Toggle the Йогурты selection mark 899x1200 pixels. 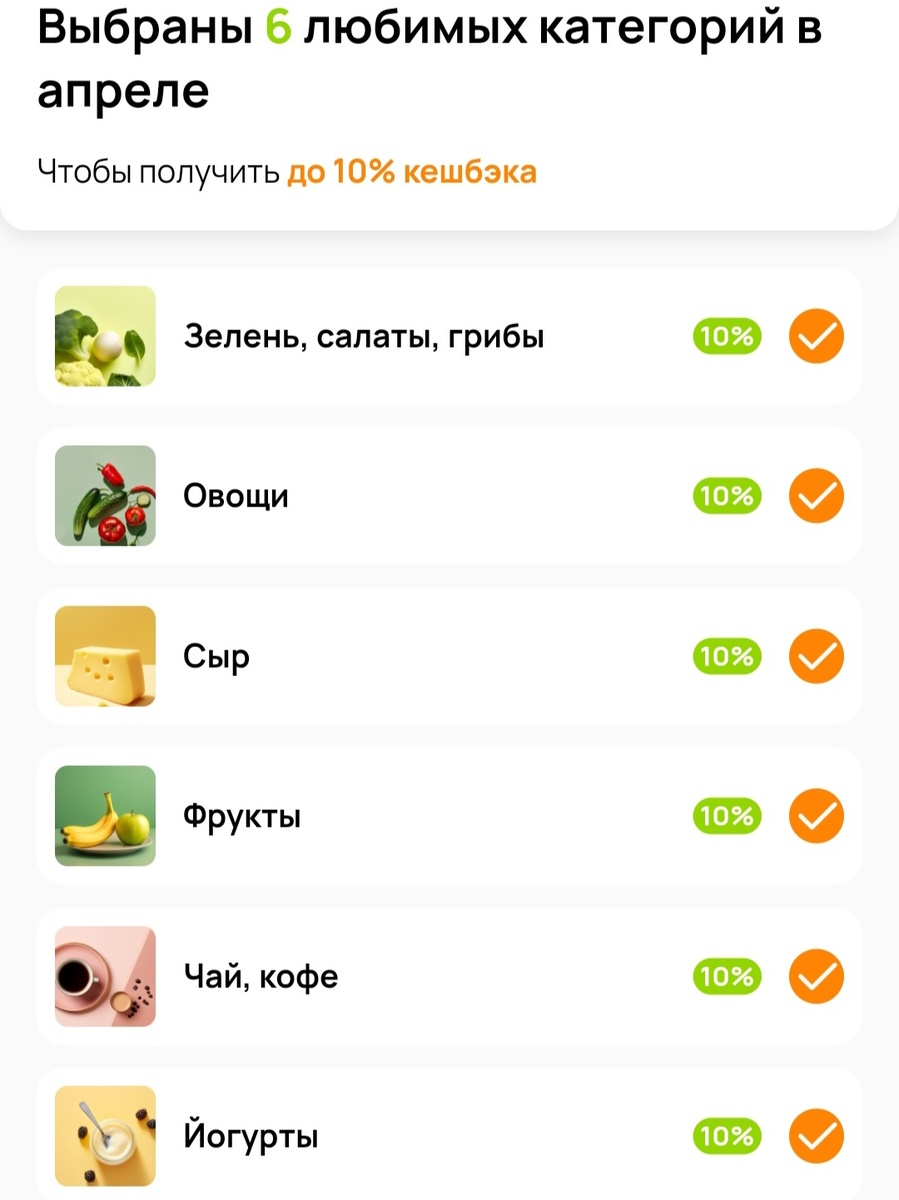pyautogui.click(x=816, y=1136)
